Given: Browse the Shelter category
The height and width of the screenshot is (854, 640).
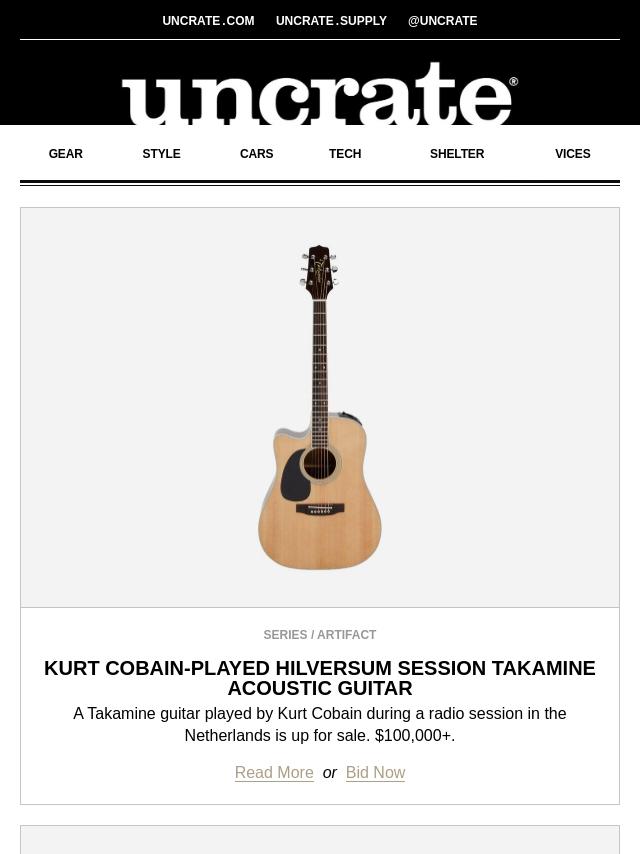Looking at the screenshot, I should pyautogui.click(x=457, y=154).
